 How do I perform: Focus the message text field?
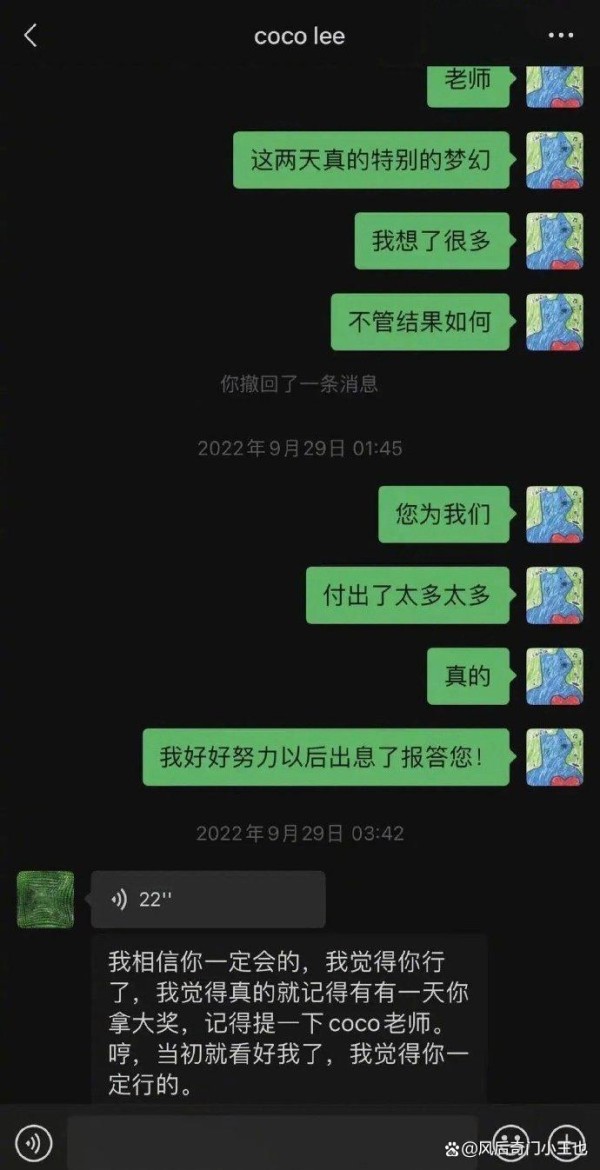point(272,1143)
